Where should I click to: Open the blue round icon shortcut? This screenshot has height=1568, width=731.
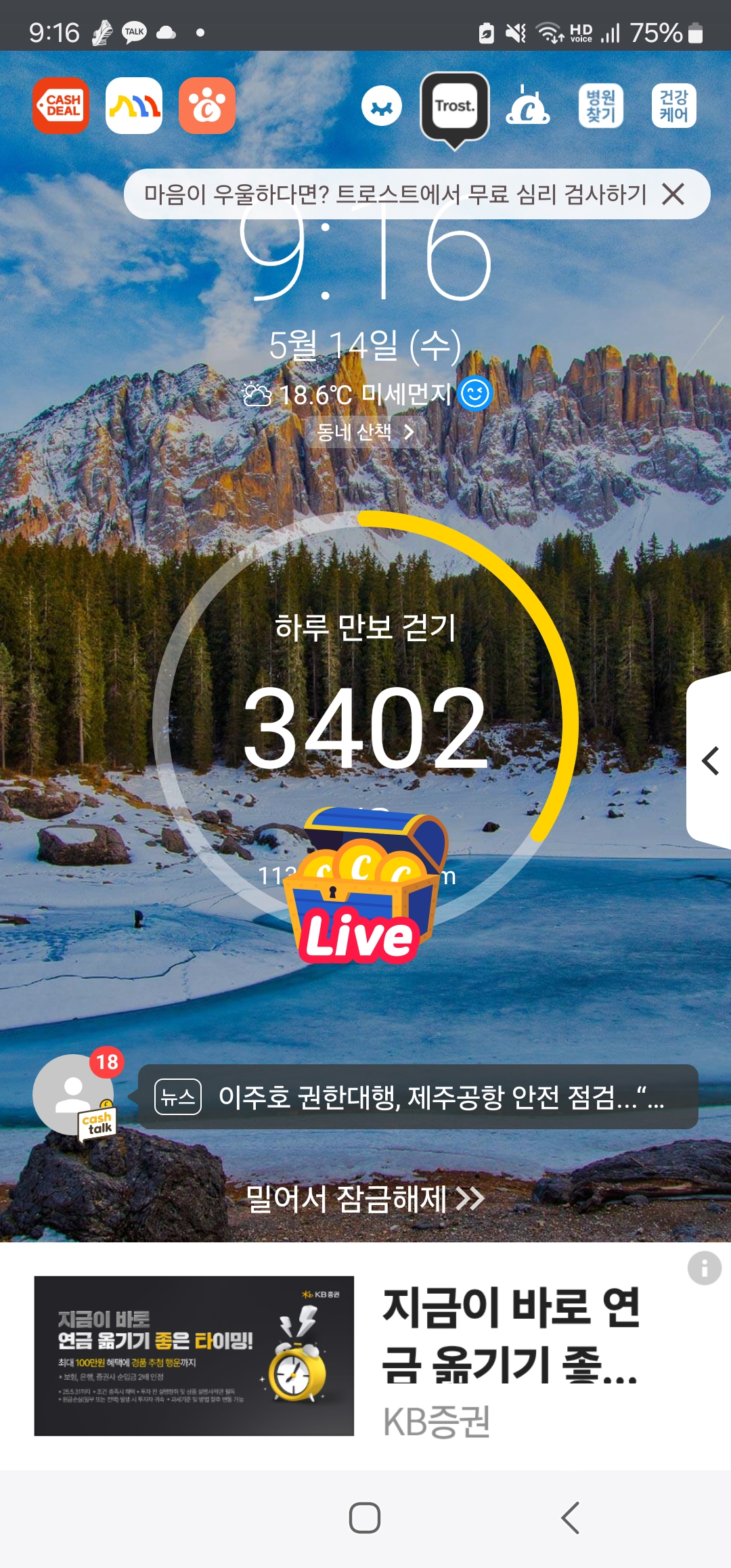click(382, 106)
